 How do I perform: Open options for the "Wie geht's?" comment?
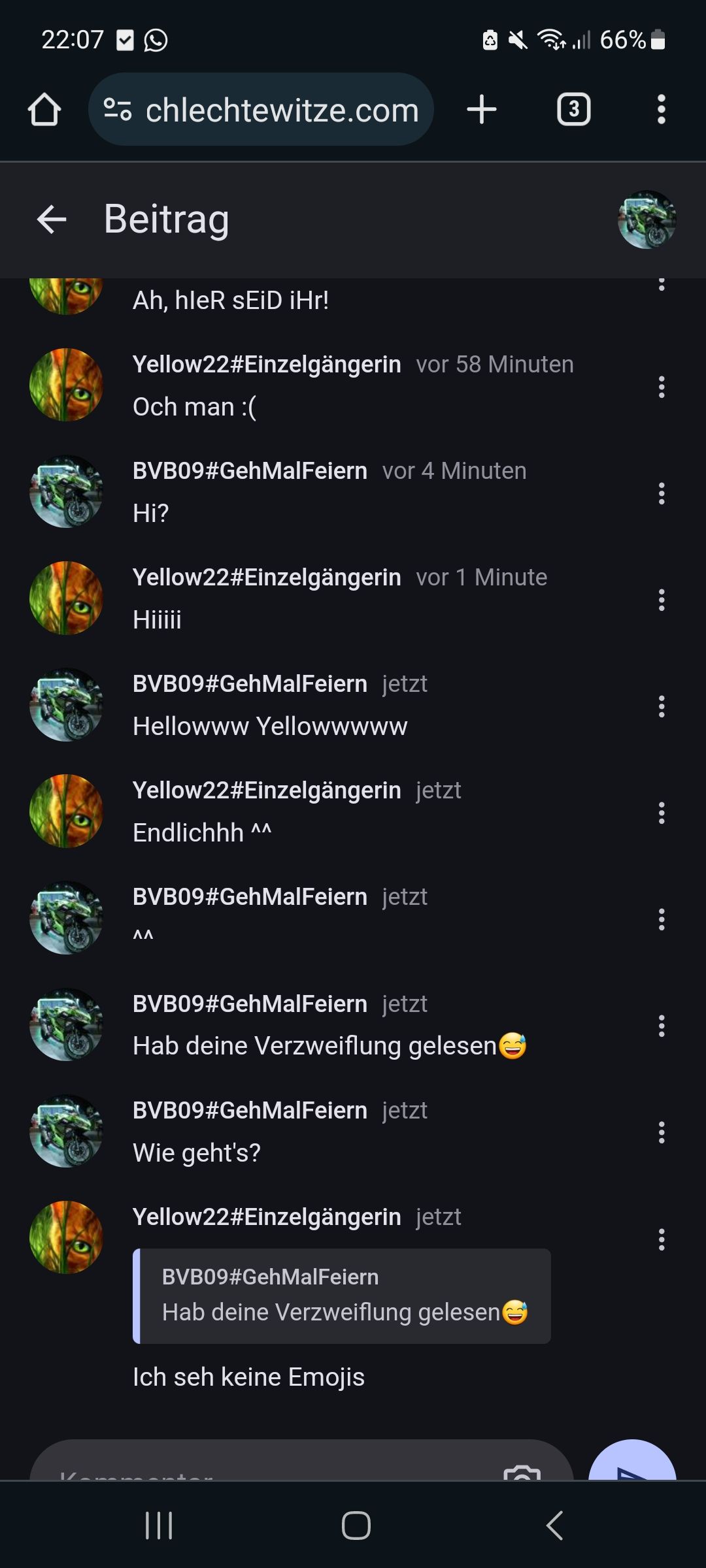point(662,1132)
